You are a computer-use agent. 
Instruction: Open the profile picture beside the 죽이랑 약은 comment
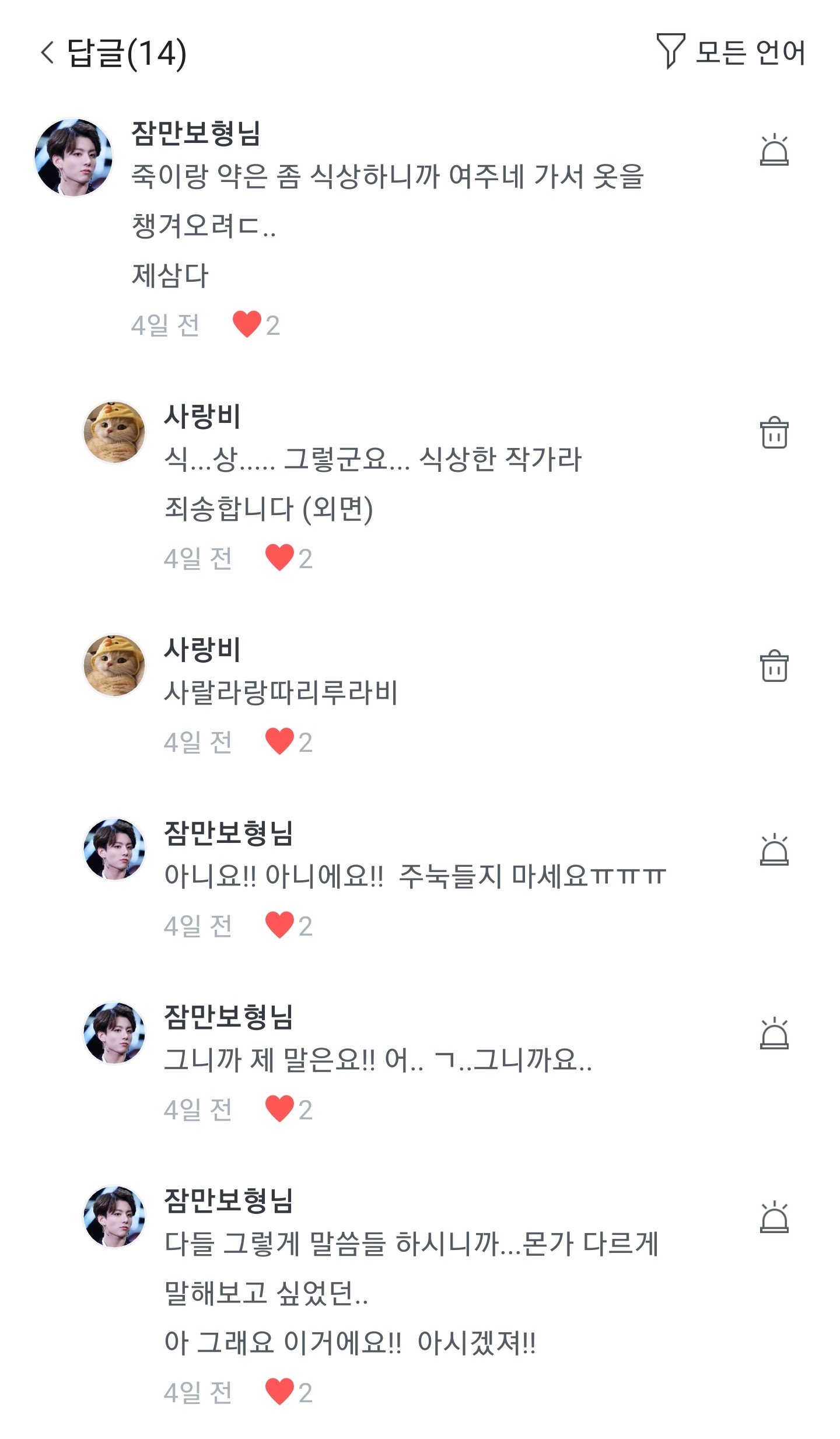coord(73,157)
